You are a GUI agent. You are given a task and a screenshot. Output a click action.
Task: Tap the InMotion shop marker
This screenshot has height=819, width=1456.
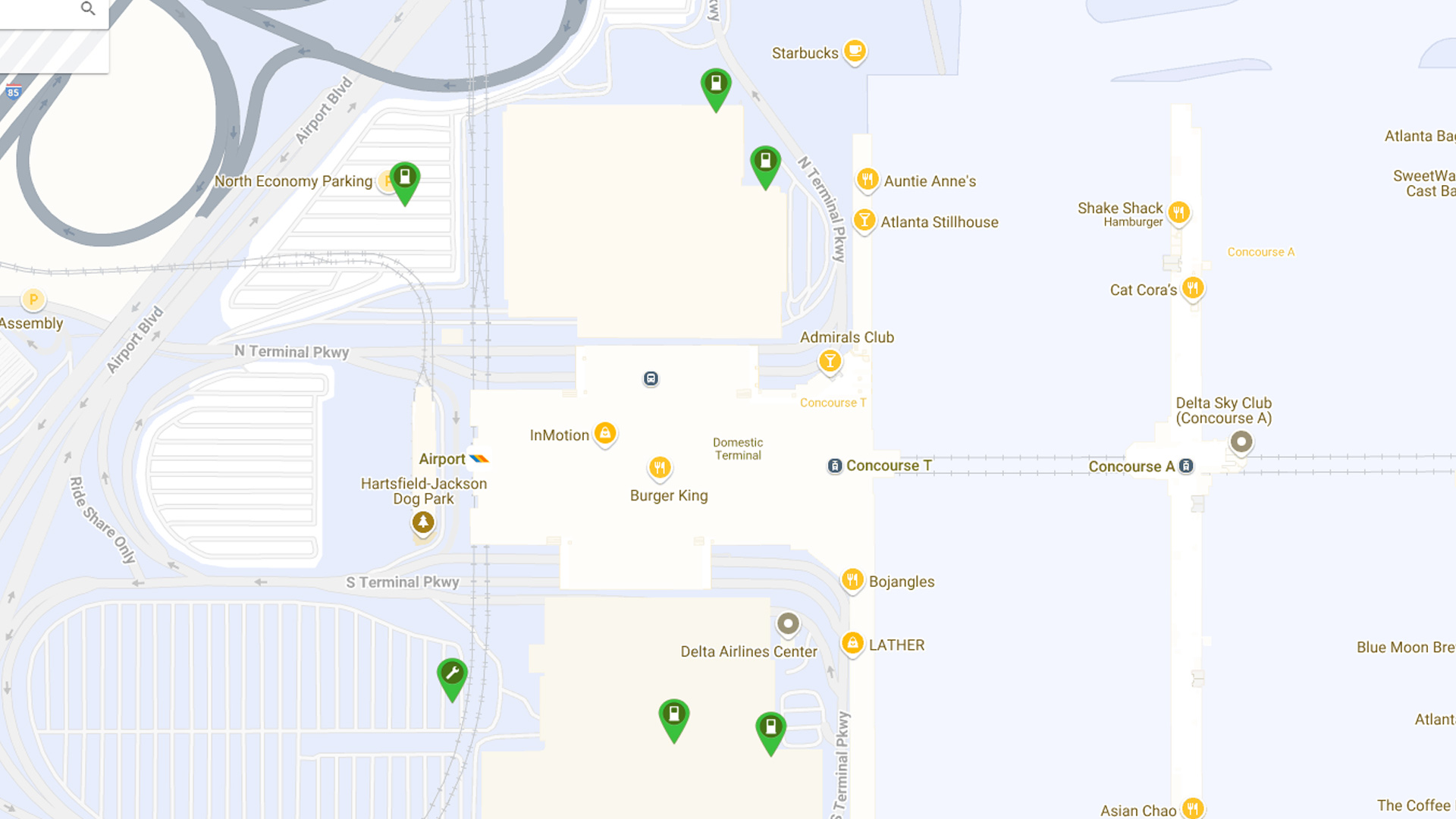(604, 433)
